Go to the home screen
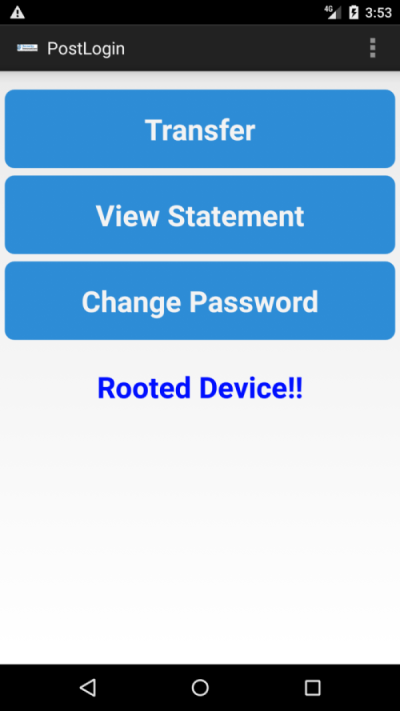This screenshot has width=400, height=711. click(x=200, y=687)
